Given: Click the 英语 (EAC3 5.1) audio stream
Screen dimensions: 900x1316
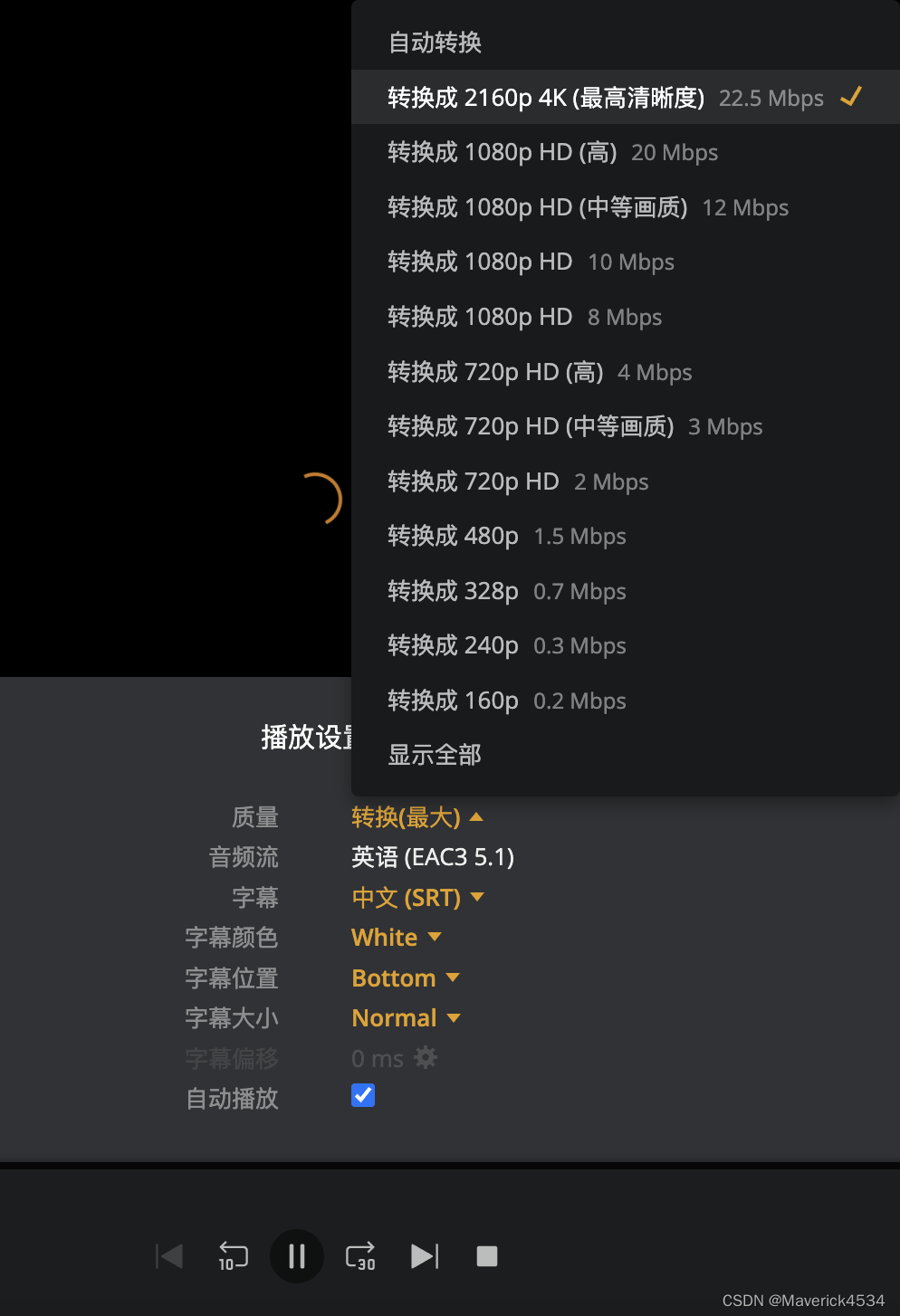Looking at the screenshot, I should click(x=433, y=856).
